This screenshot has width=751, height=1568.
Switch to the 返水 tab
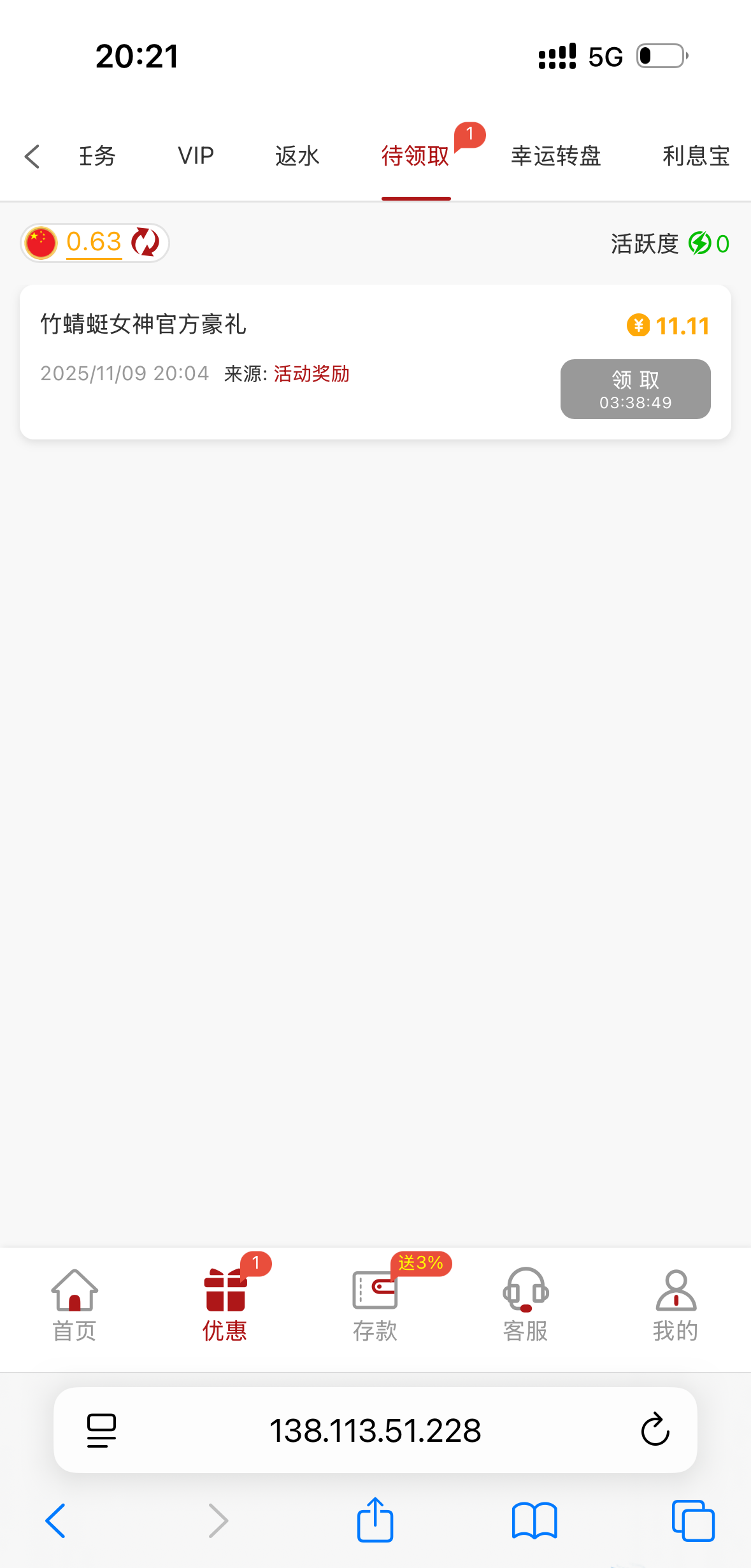click(x=297, y=157)
